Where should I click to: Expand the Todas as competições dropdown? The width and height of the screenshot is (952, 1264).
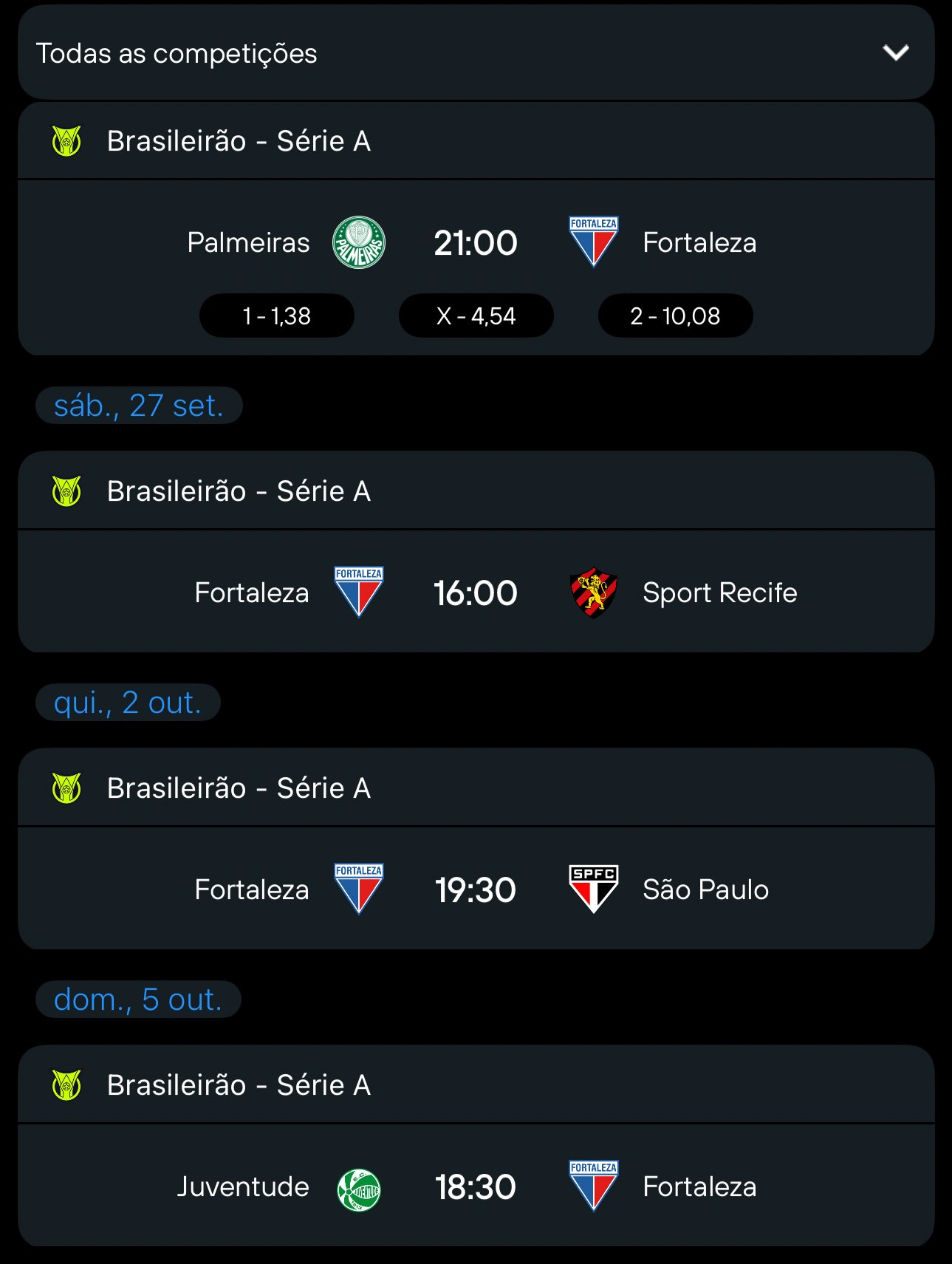tap(476, 53)
